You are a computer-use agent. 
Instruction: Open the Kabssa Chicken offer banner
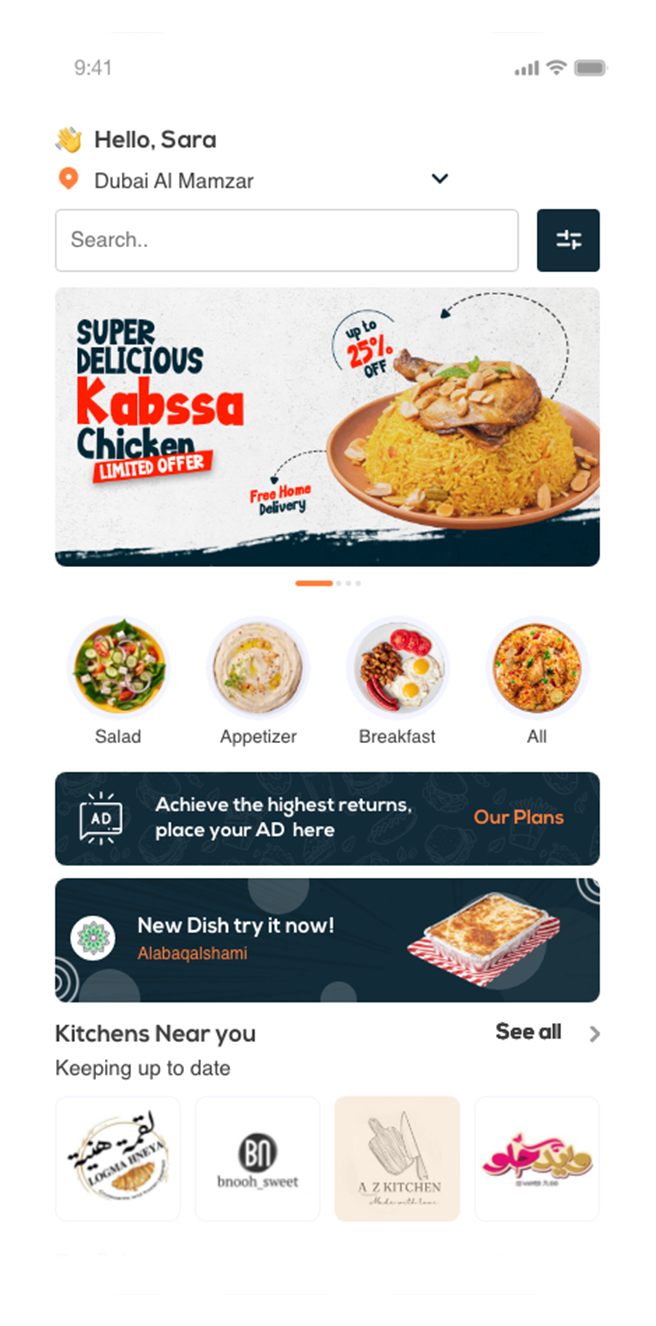click(327, 427)
